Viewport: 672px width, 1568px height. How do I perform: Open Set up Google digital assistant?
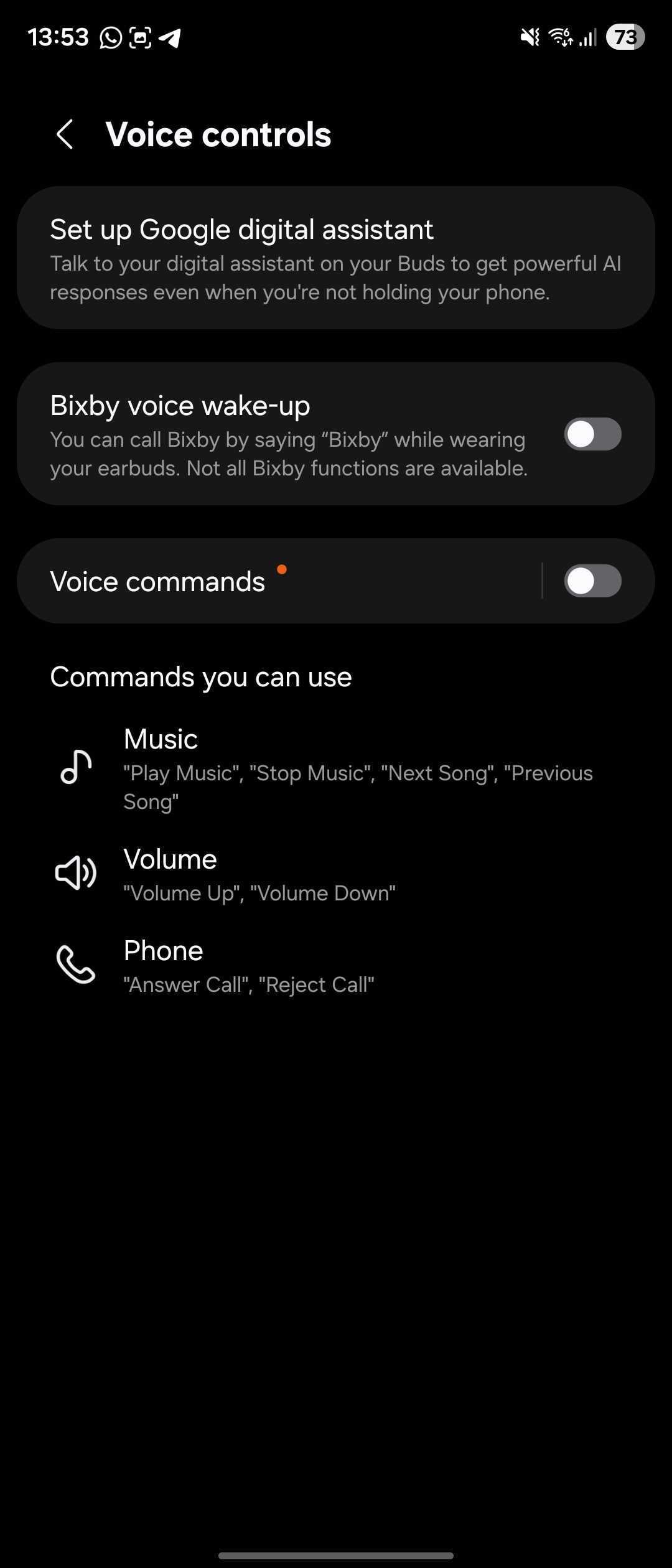click(336, 258)
